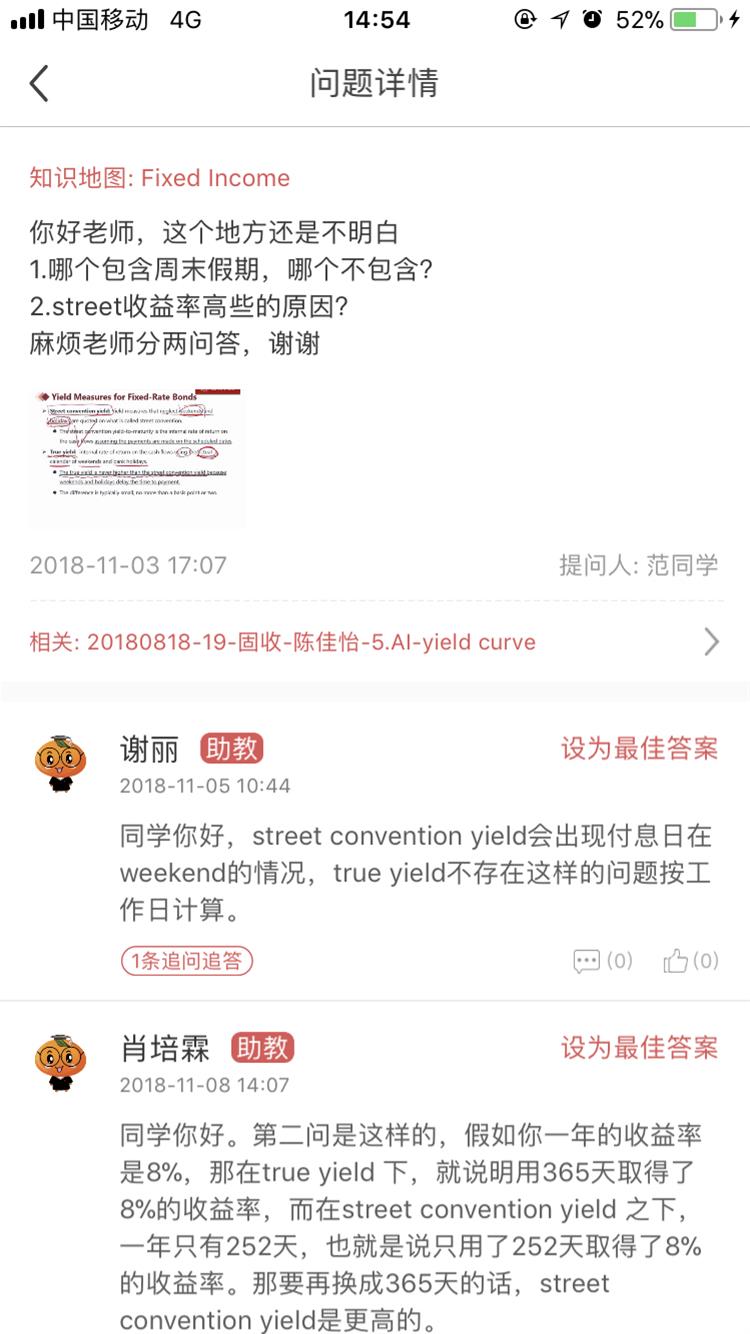The image size is (750, 1334).
Task: View 1条追问追答 under 谢丽's answer
Action: click(187, 962)
